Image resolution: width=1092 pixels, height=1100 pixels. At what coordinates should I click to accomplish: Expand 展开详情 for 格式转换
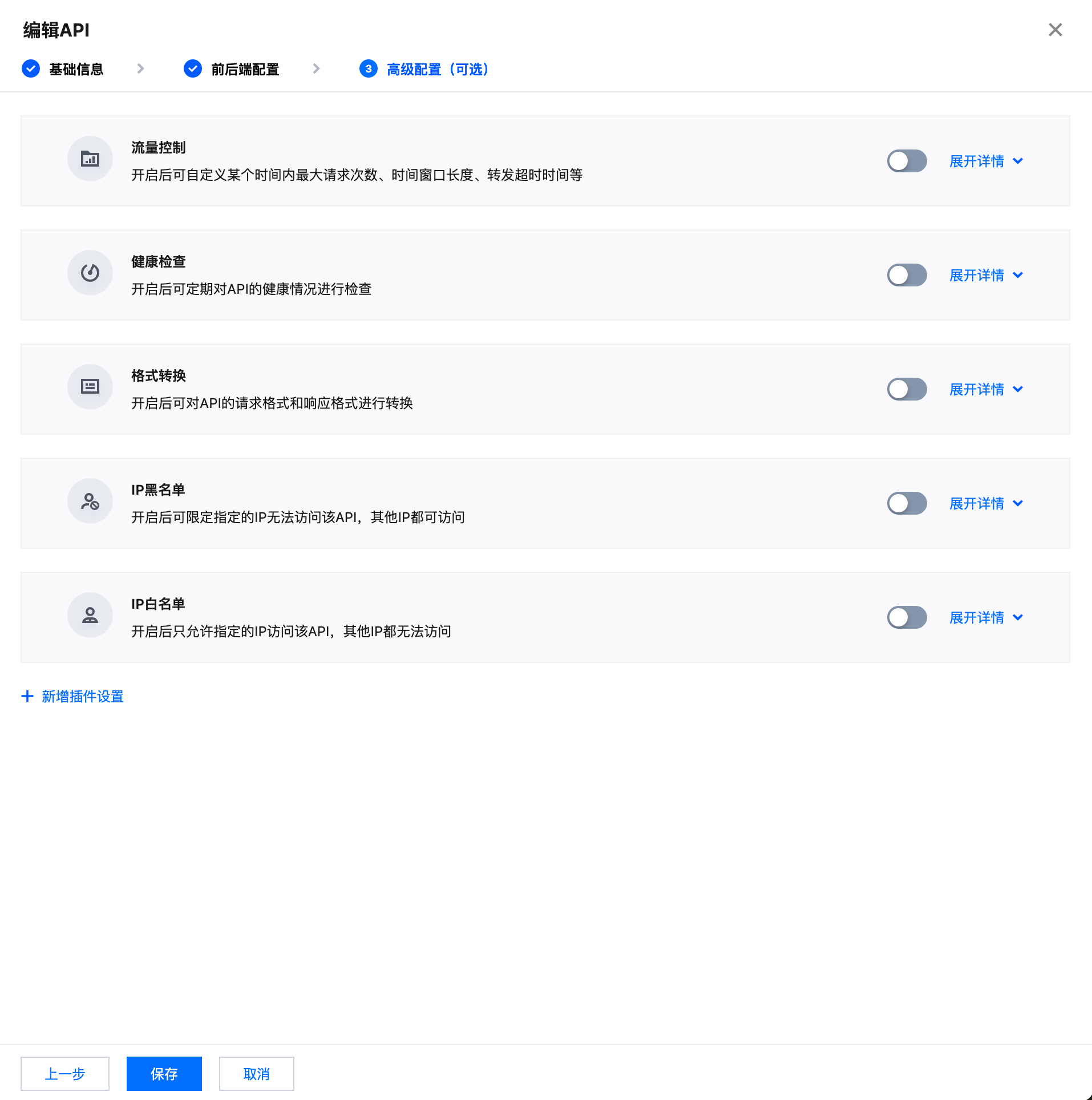pos(986,390)
